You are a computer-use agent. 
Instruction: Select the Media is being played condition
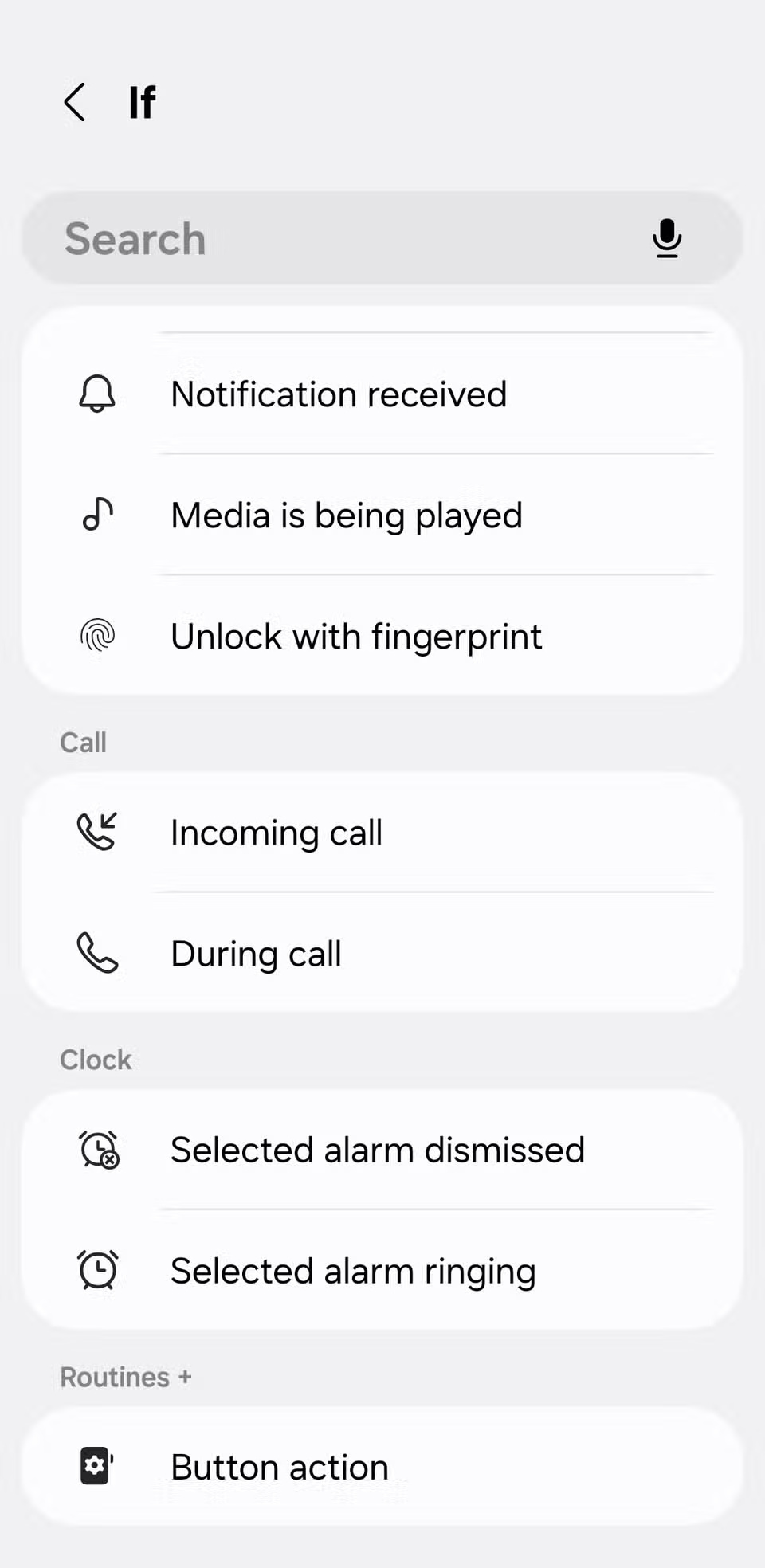point(347,515)
